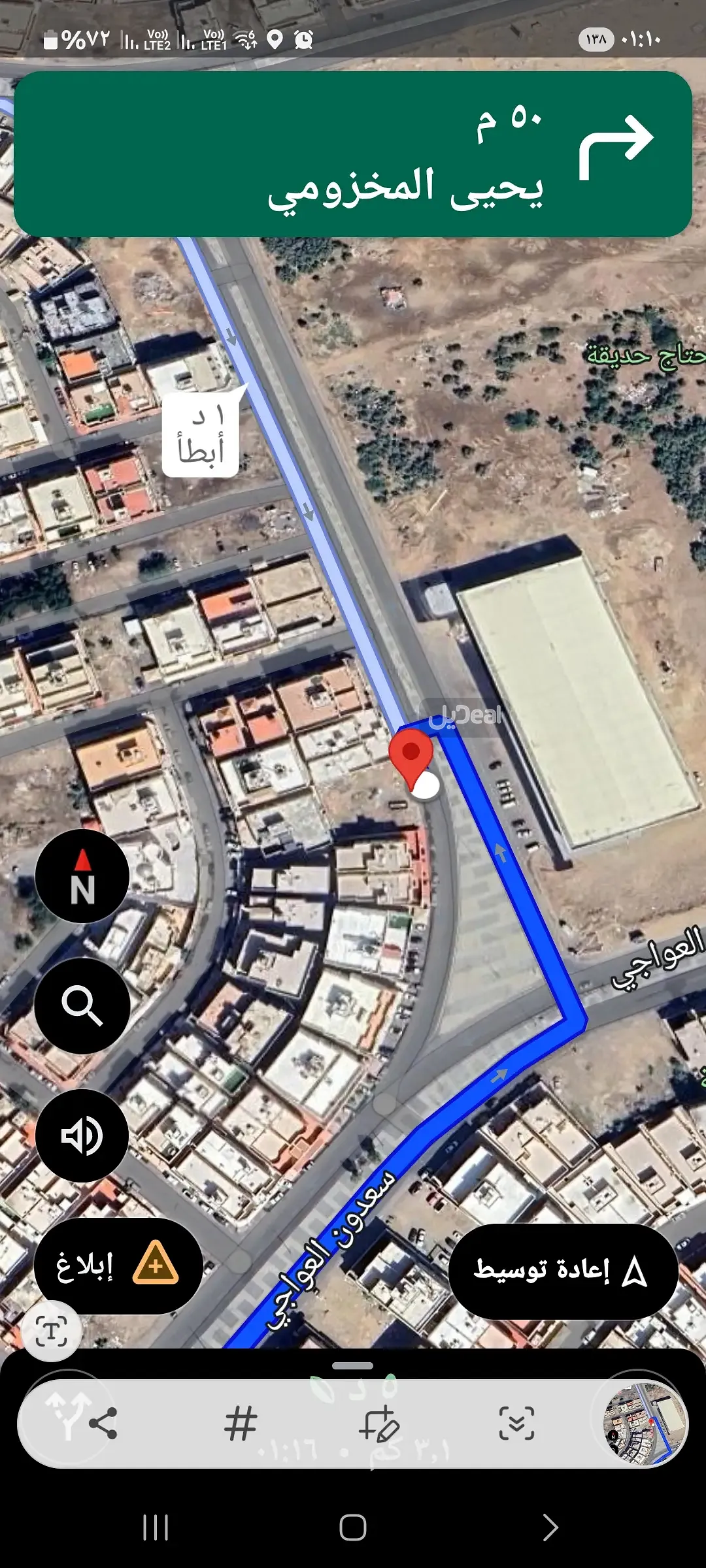Screen dimensions: 706x1568
Task: Expand the bottom trip sheet handle
Action: (353, 1365)
